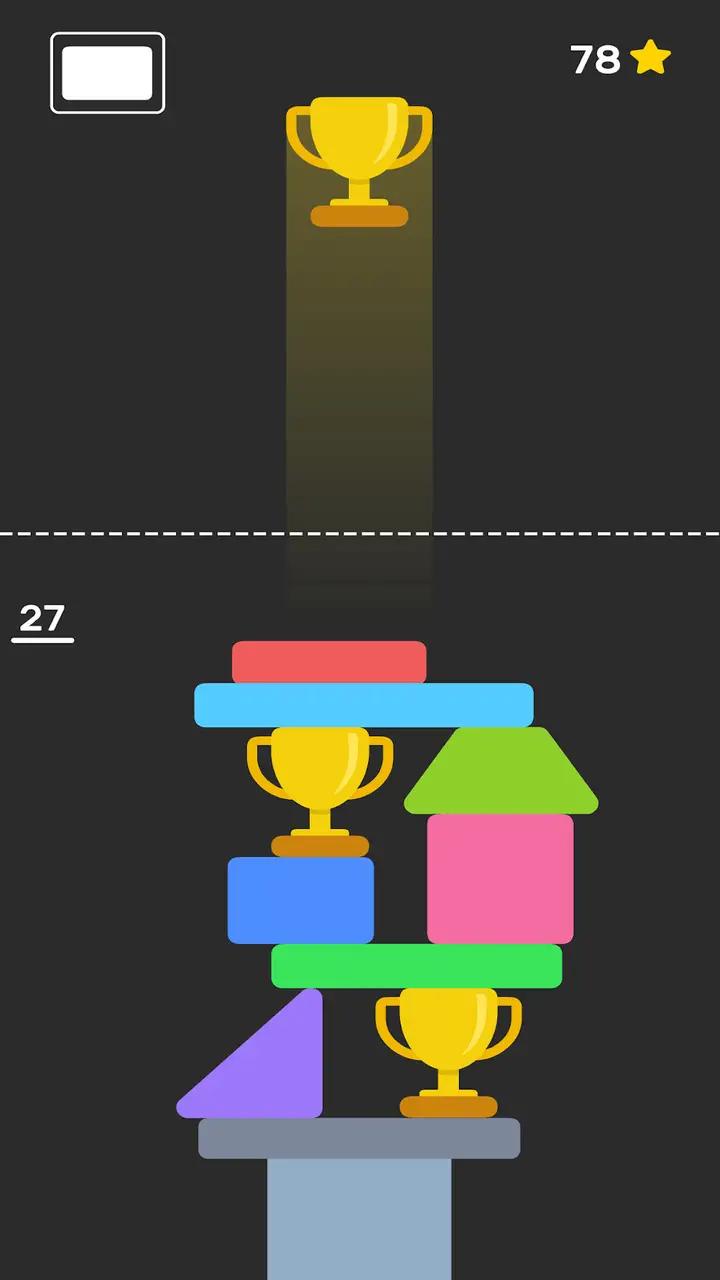Drop the hovering trophy onto the stack
This screenshot has width=720, height=1280.
coord(359,160)
